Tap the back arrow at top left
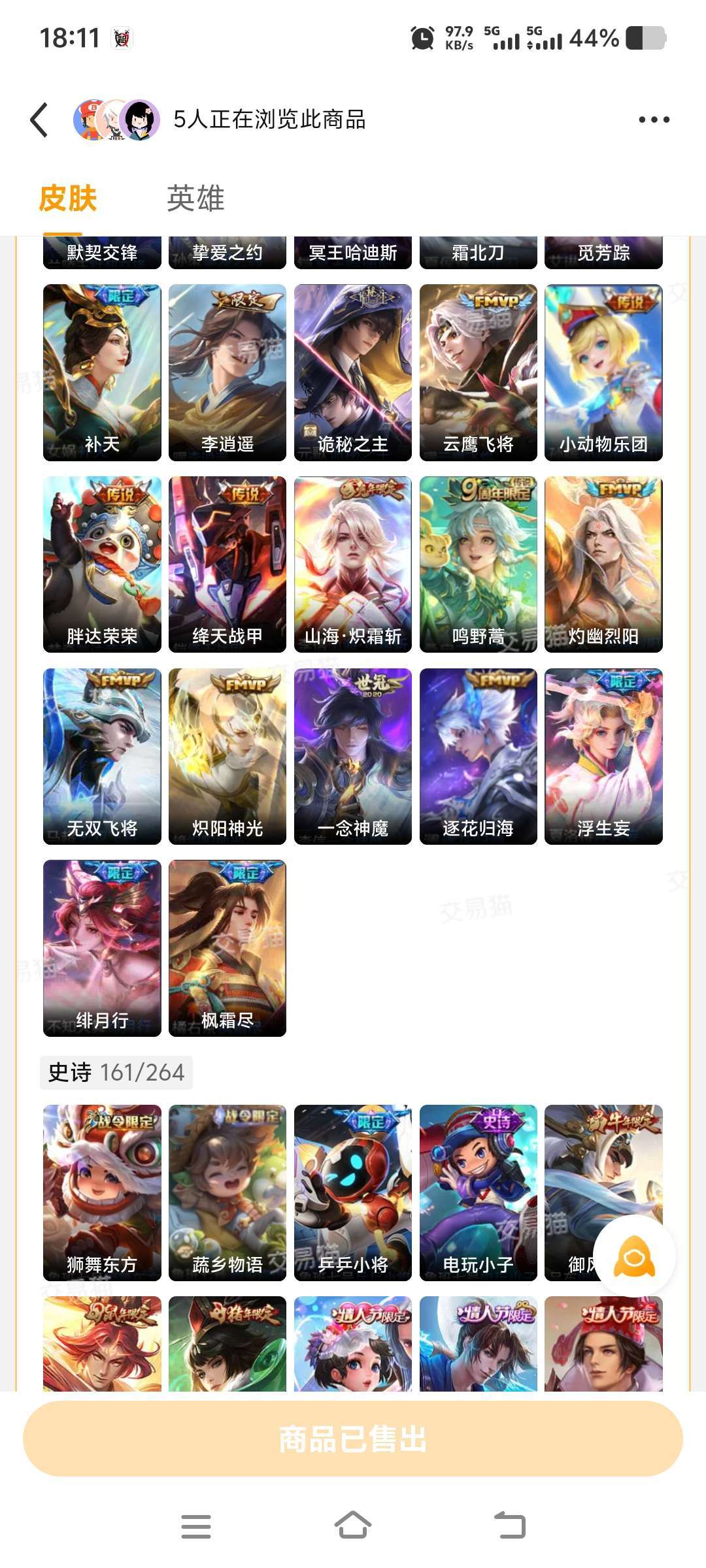 click(x=41, y=119)
